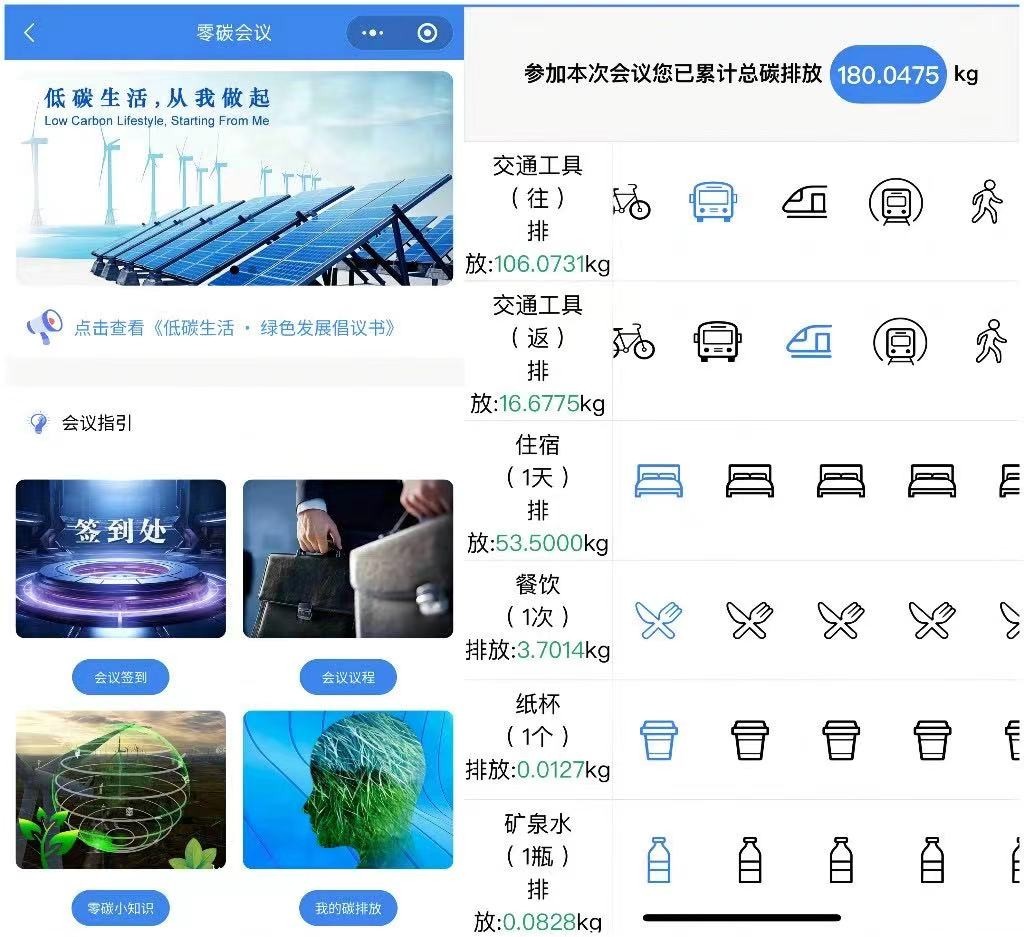Open the 会议议程 button

348,678
